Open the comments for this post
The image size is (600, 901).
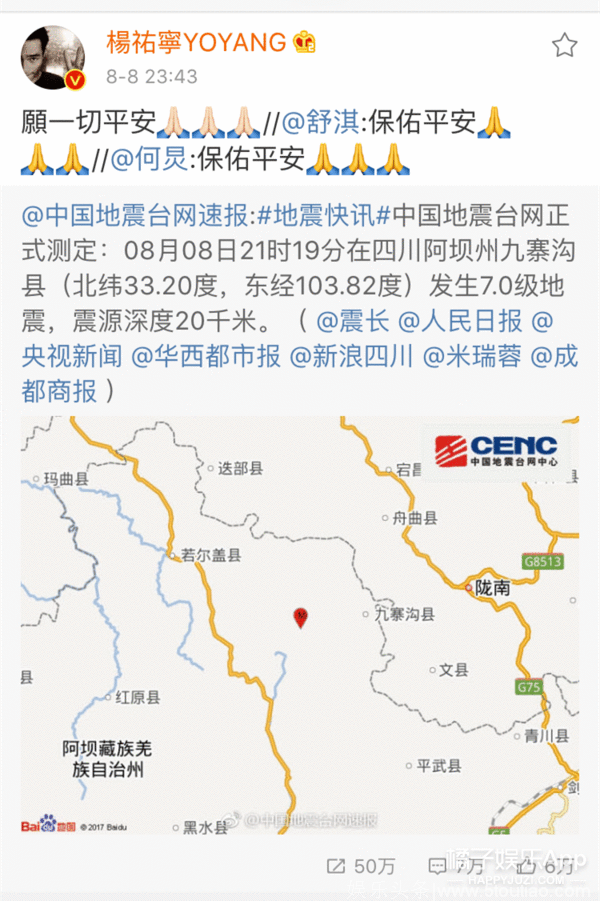(x=456, y=865)
